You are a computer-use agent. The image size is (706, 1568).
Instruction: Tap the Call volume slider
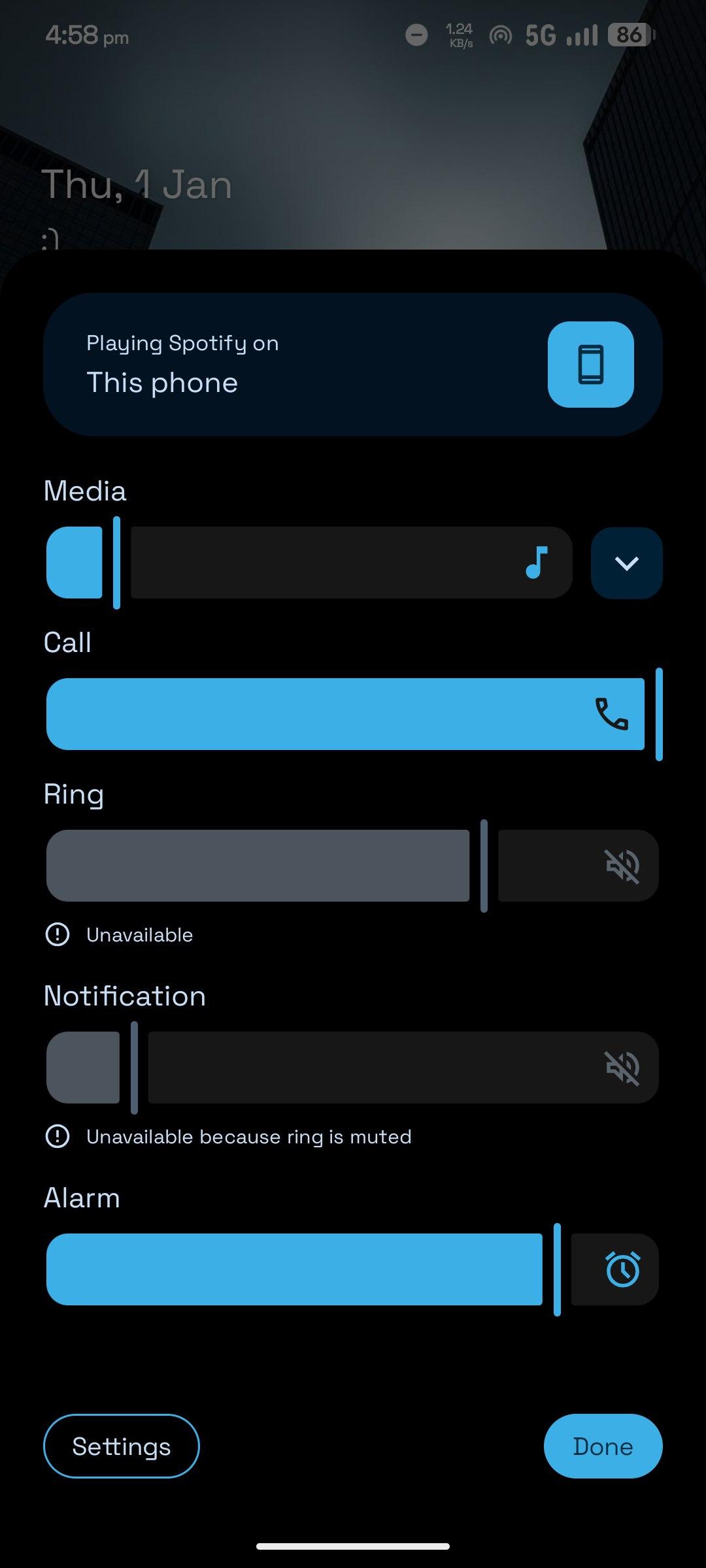(x=346, y=714)
